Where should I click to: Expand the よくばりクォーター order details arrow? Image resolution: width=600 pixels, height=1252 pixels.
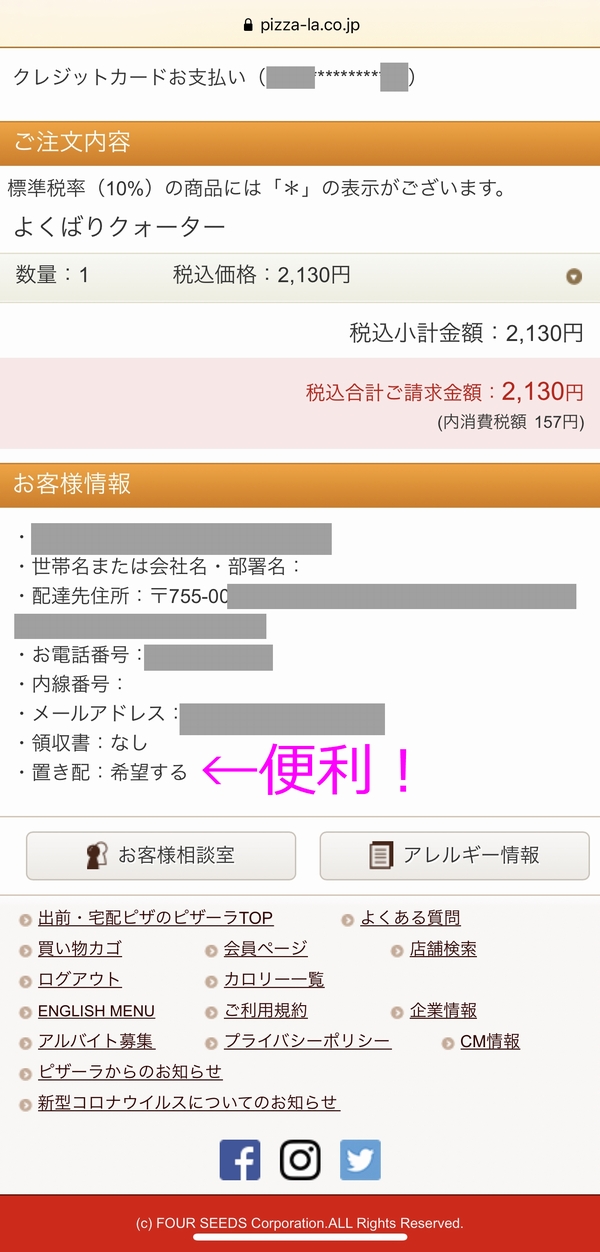tap(574, 276)
